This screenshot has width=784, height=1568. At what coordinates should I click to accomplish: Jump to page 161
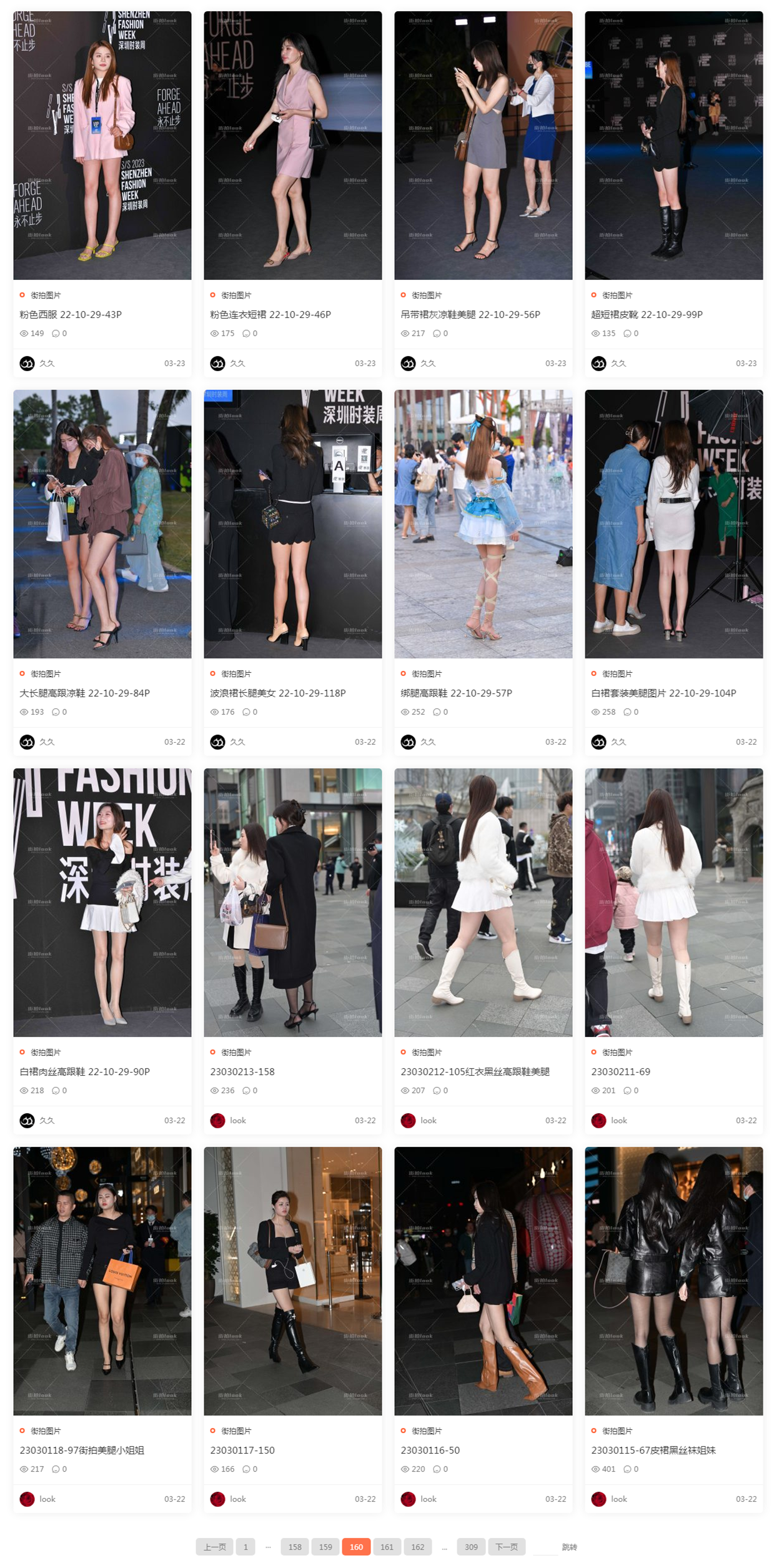[387, 1547]
